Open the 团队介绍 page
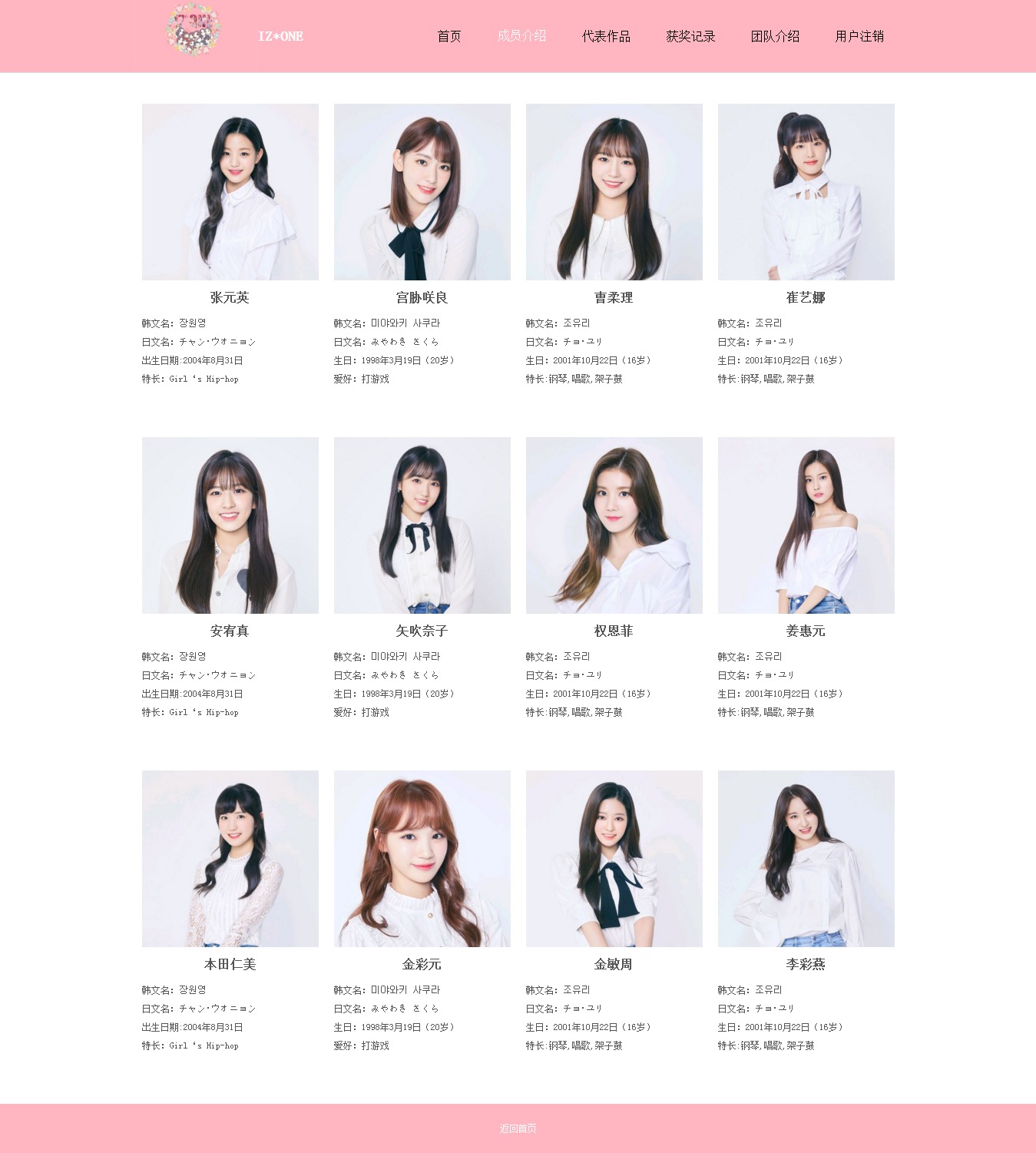The image size is (1036, 1153). [775, 36]
